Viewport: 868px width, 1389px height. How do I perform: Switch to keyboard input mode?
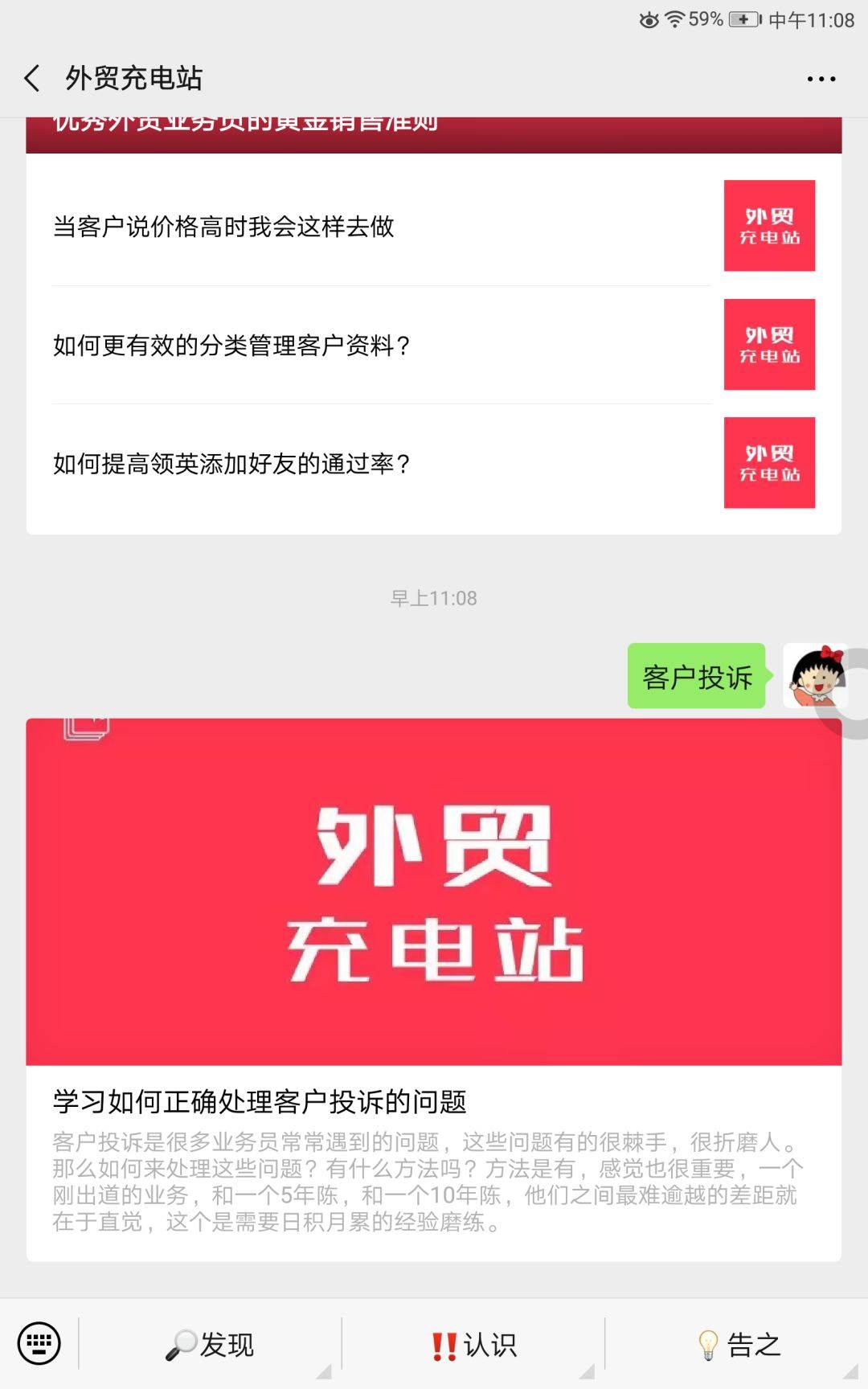point(39,1343)
